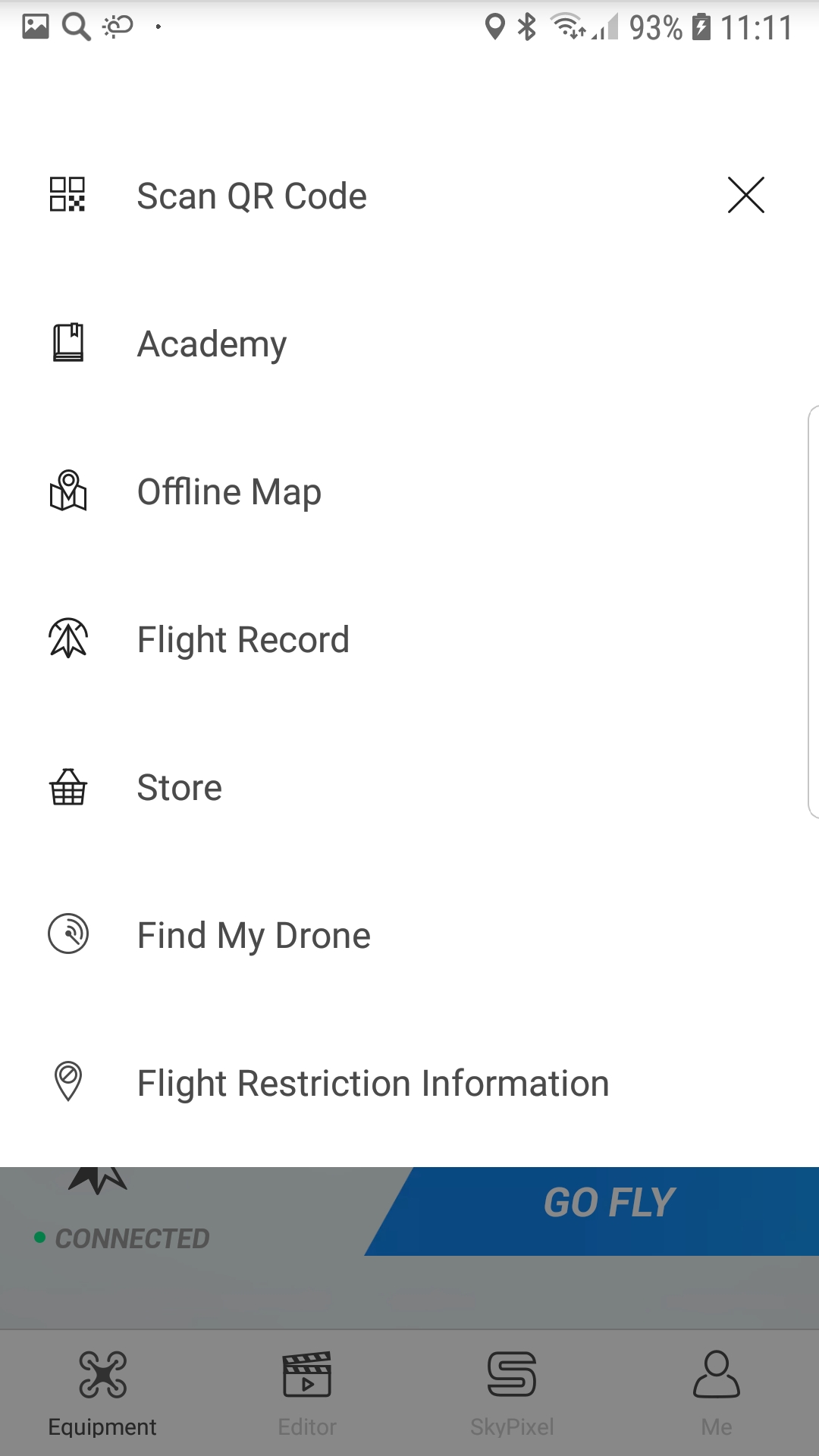The width and height of the screenshot is (819, 1456).
Task: Close the menu overlay
Action: 745,196
